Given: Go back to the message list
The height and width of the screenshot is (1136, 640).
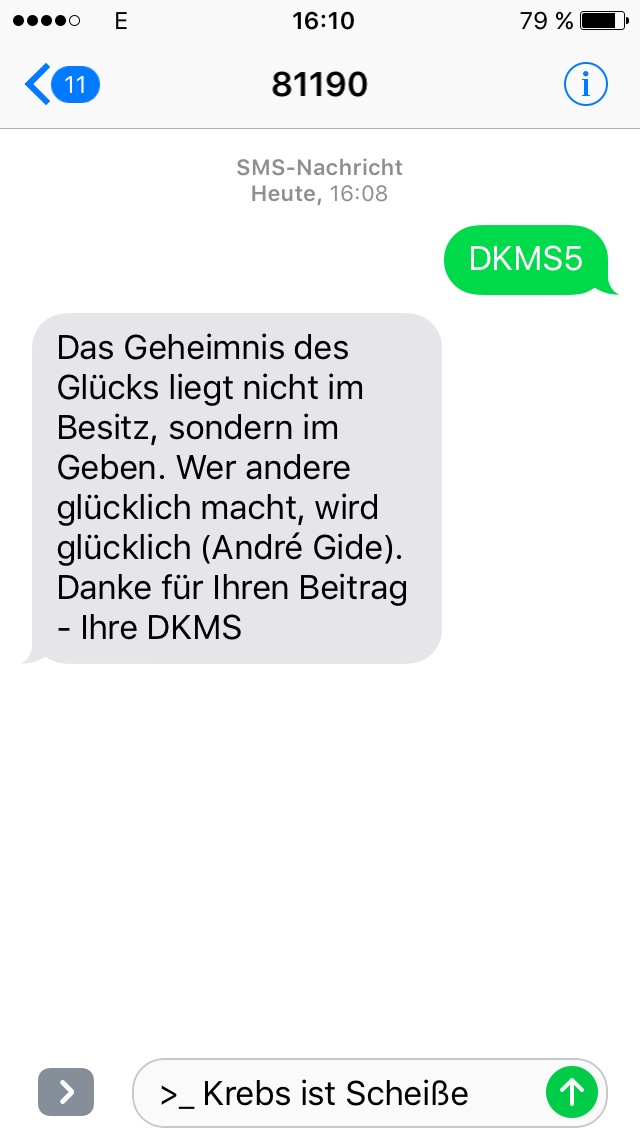Looking at the screenshot, I should point(62,85).
